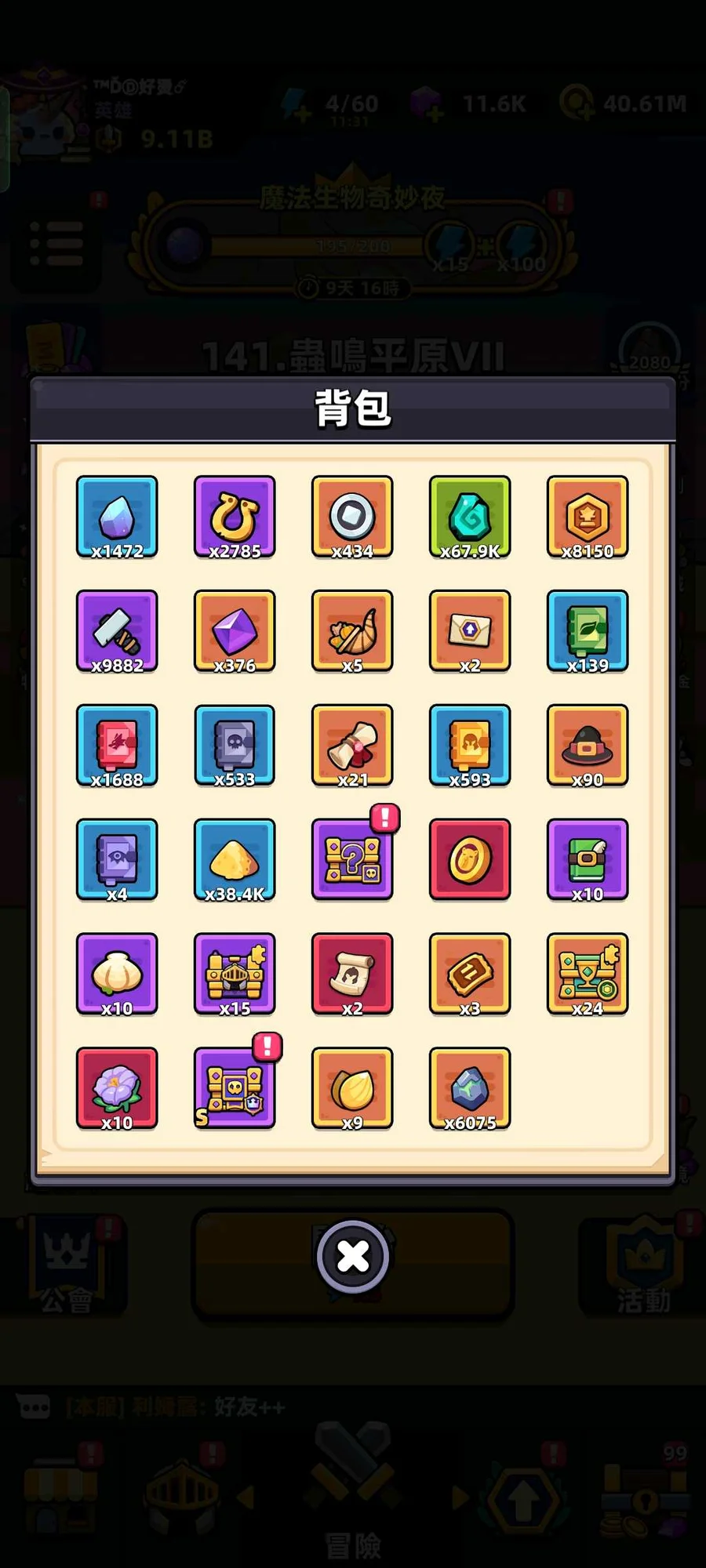
Task: Open the red dragon book x1688
Action: pyautogui.click(x=117, y=746)
